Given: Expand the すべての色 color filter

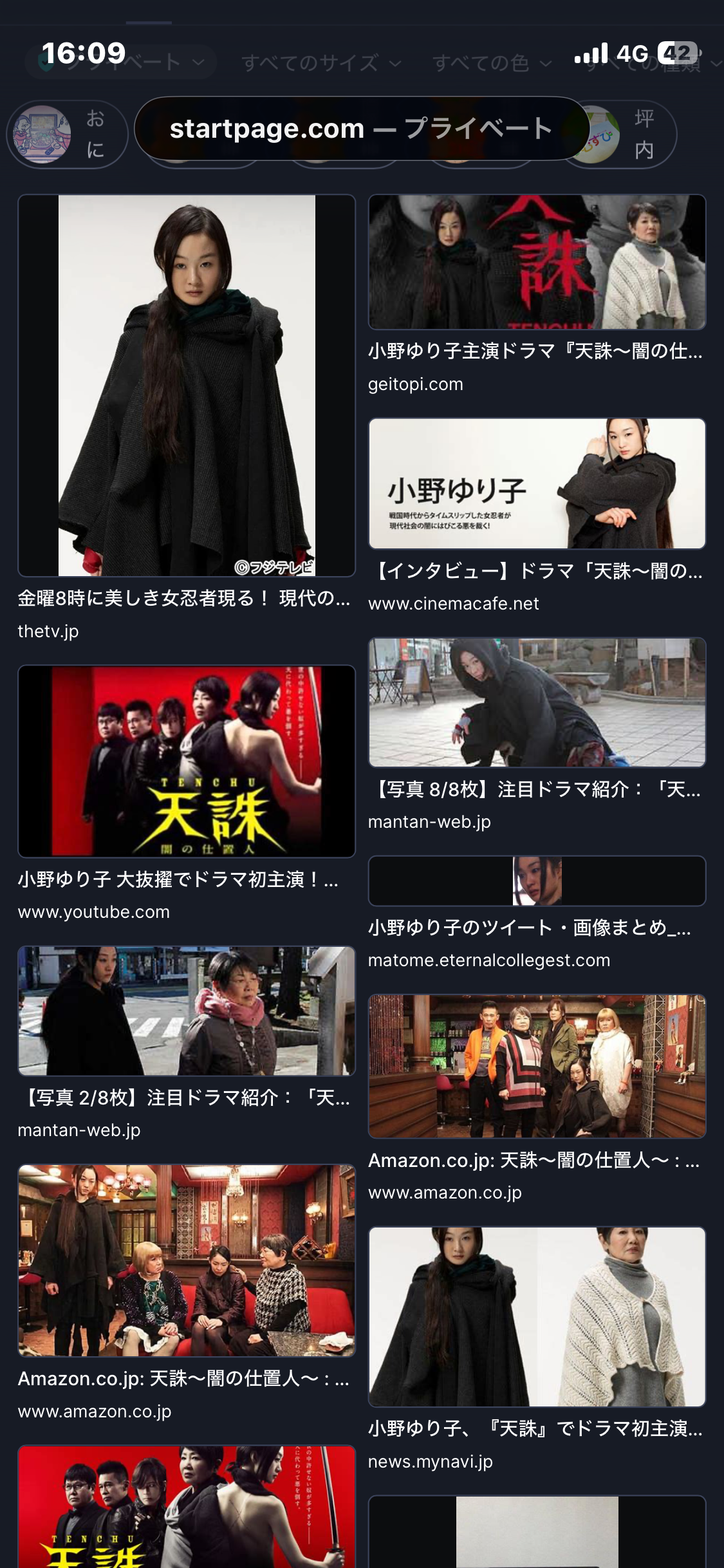Looking at the screenshot, I should point(492,63).
